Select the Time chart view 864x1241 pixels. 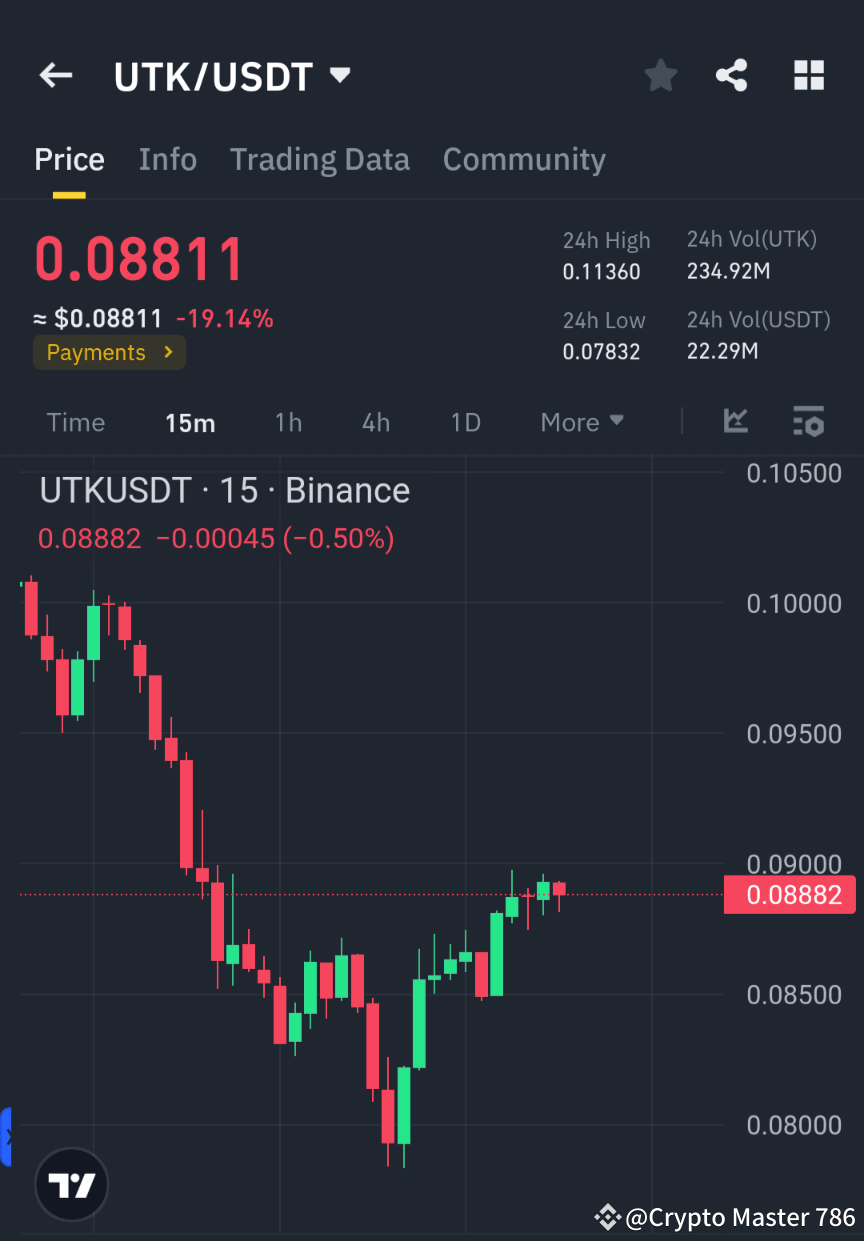click(x=76, y=422)
